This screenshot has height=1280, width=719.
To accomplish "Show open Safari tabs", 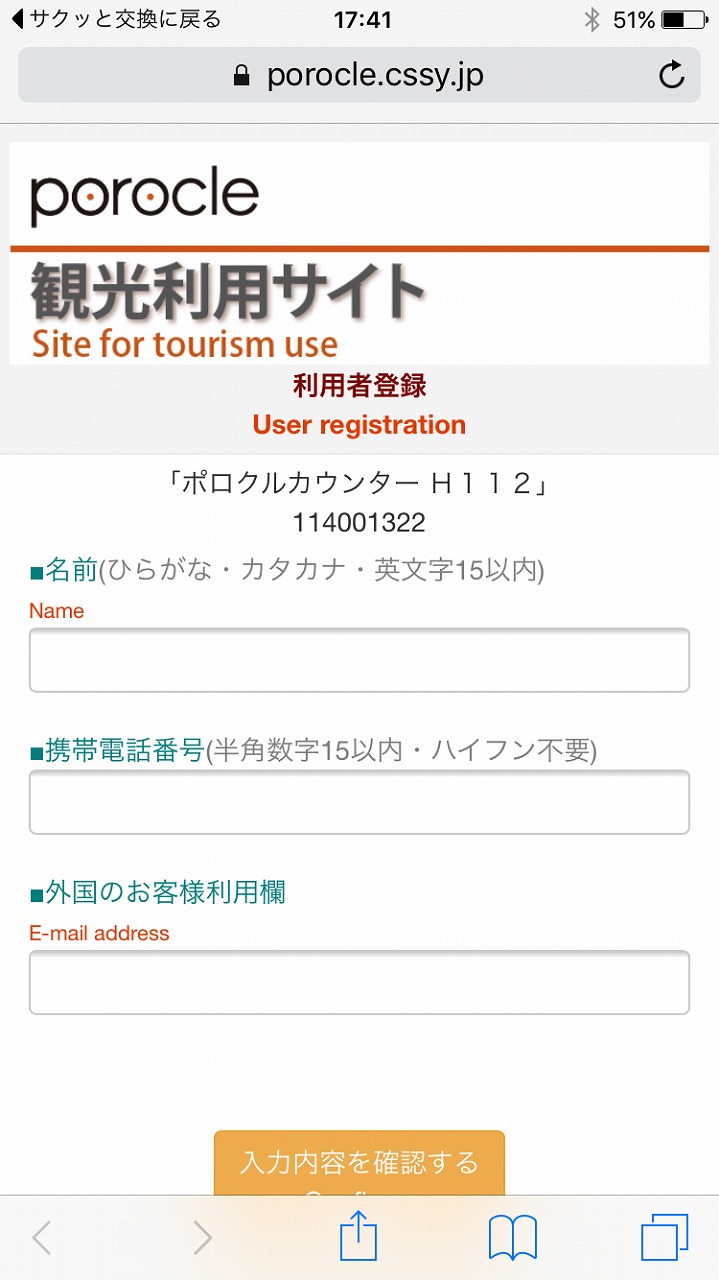I will (x=665, y=1238).
